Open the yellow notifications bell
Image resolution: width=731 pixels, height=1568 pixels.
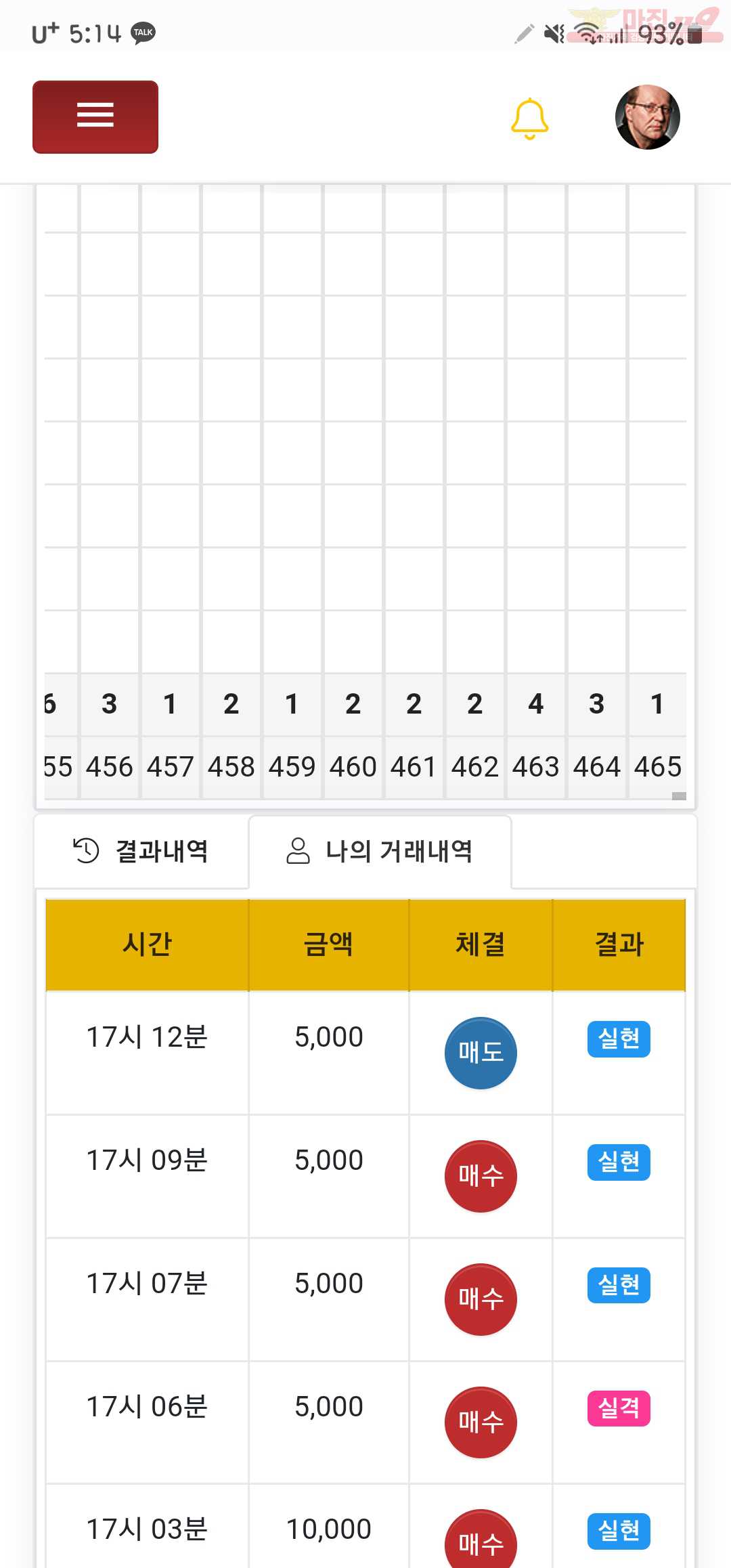(529, 118)
